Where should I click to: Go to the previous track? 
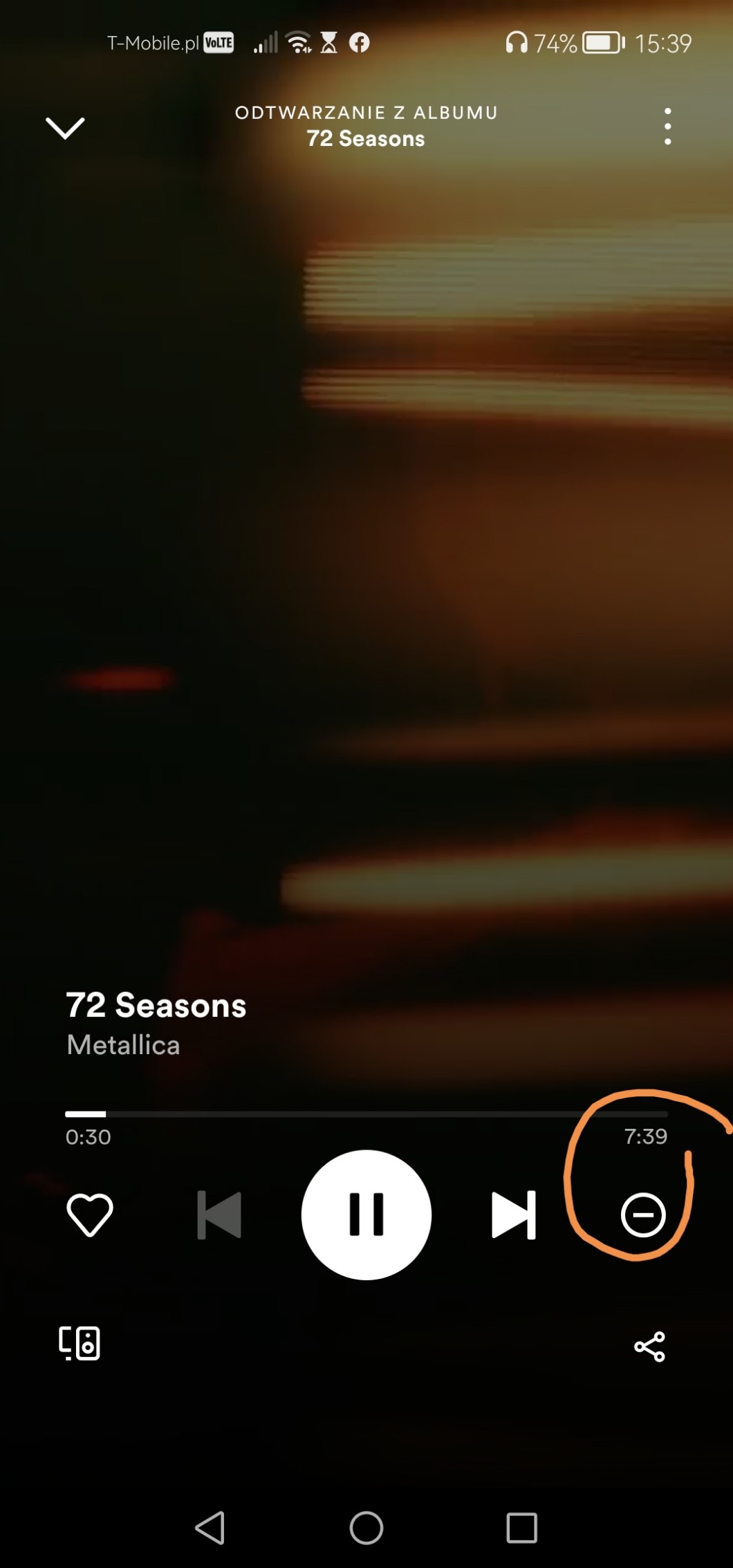[x=219, y=1215]
